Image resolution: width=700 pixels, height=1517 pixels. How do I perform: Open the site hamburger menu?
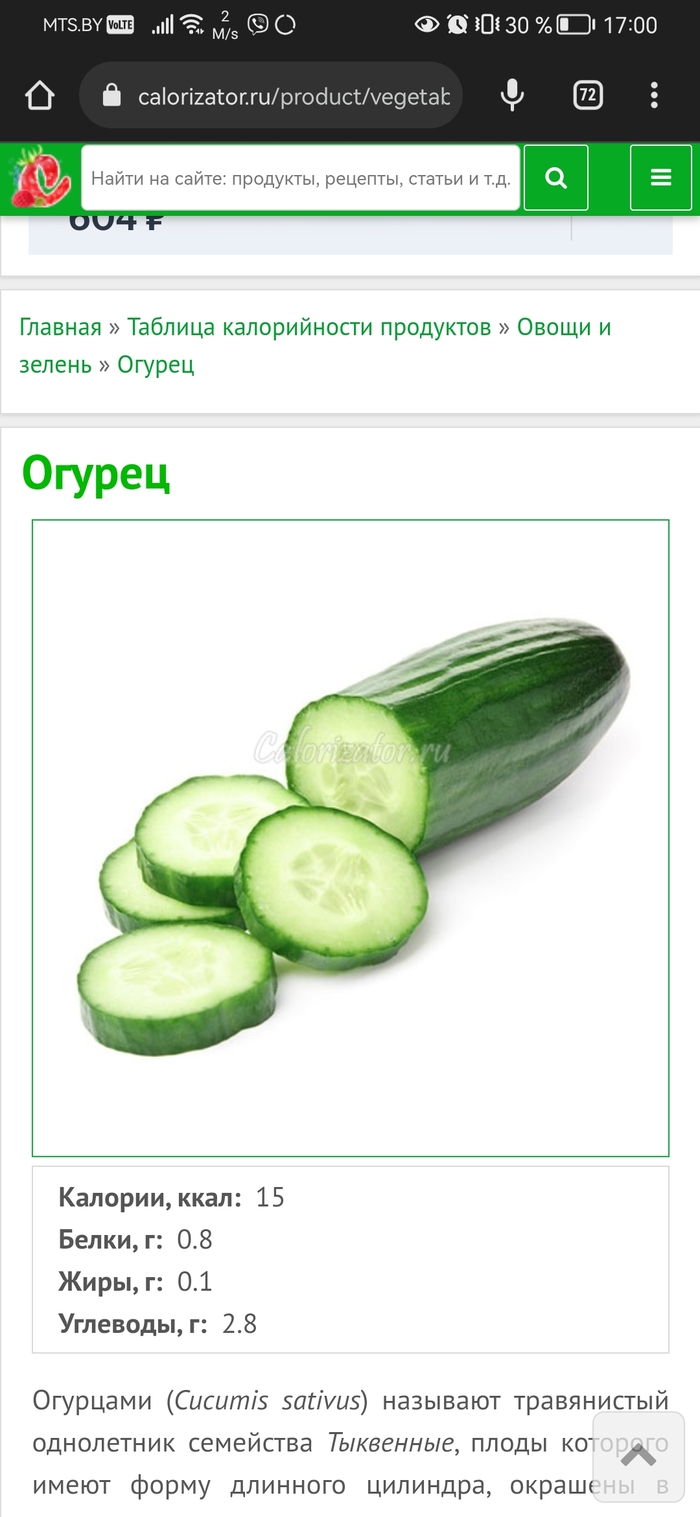(661, 178)
